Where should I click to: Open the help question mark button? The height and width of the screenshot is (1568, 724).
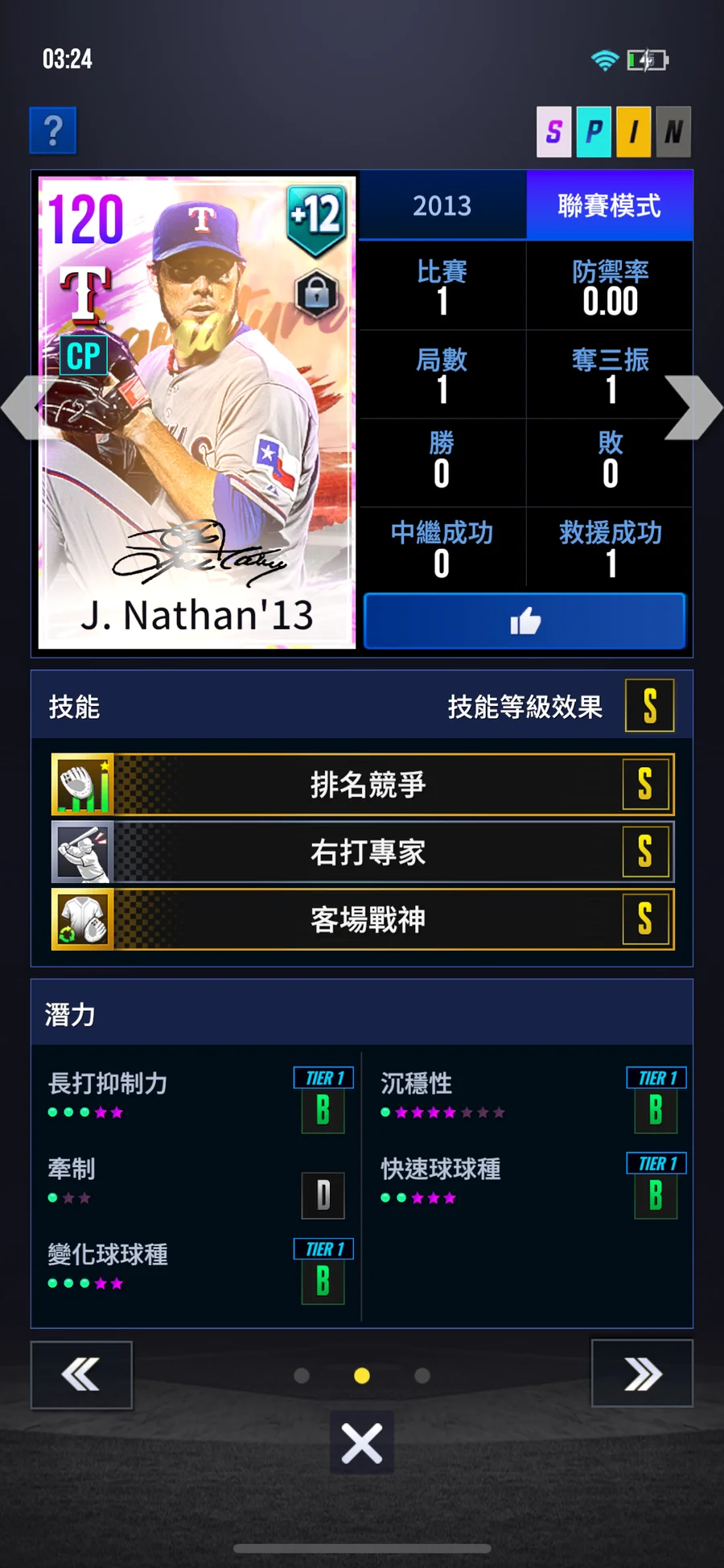point(53,130)
